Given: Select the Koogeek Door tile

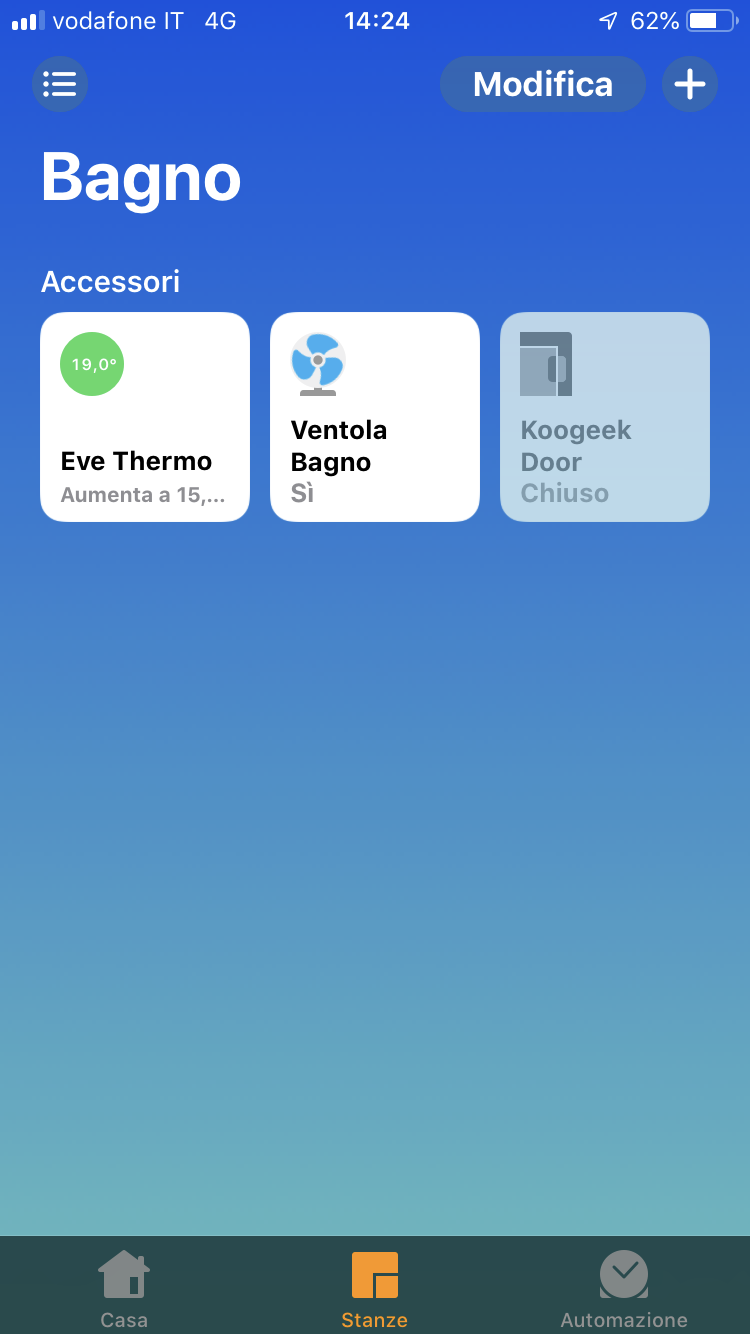Looking at the screenshot, I should click(x=605, y=417).
